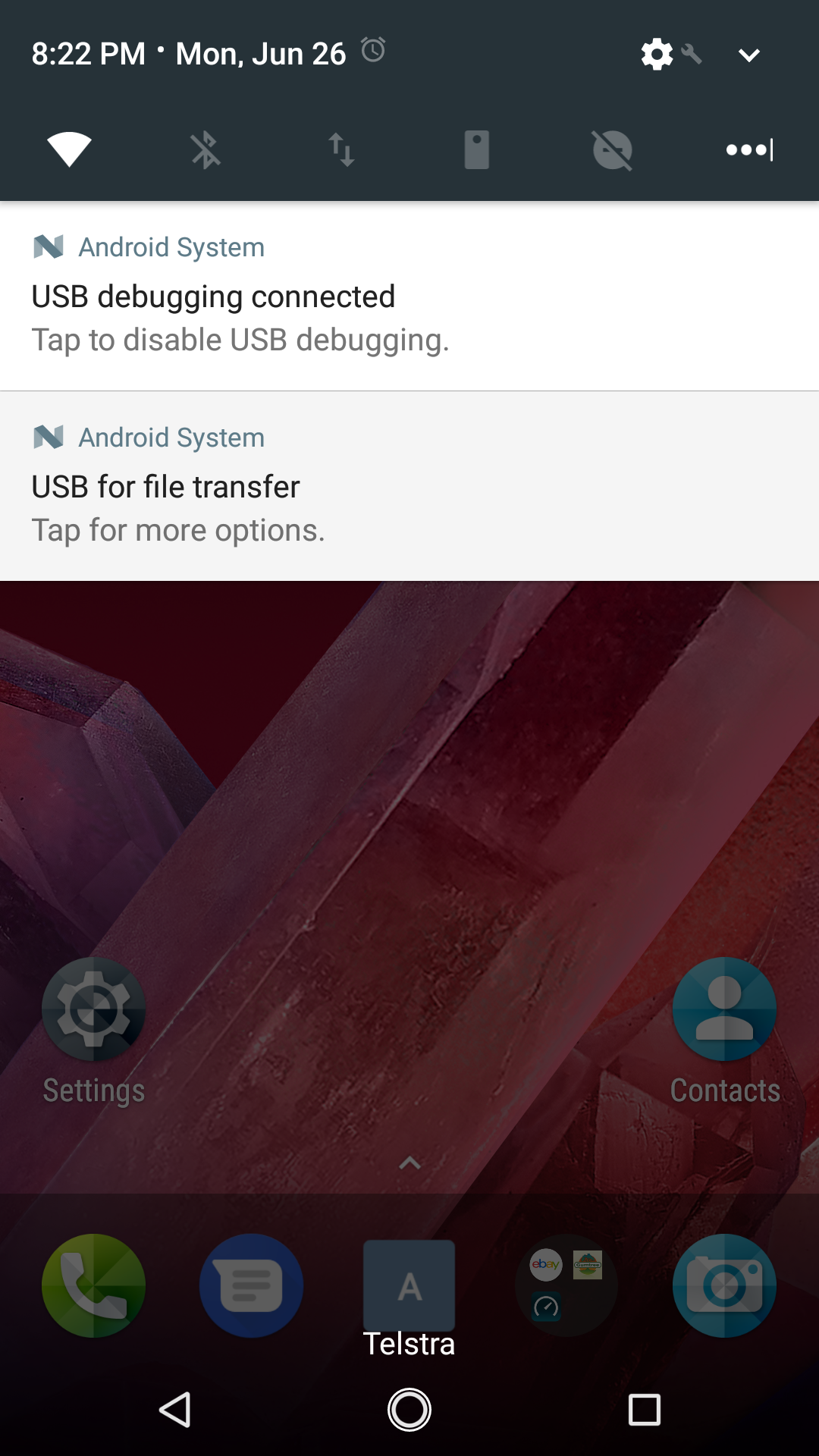Viewport: 819px width, 1456px height.
Task: Open the USB for file transfer notification
Action: click(x=409, y=486)
